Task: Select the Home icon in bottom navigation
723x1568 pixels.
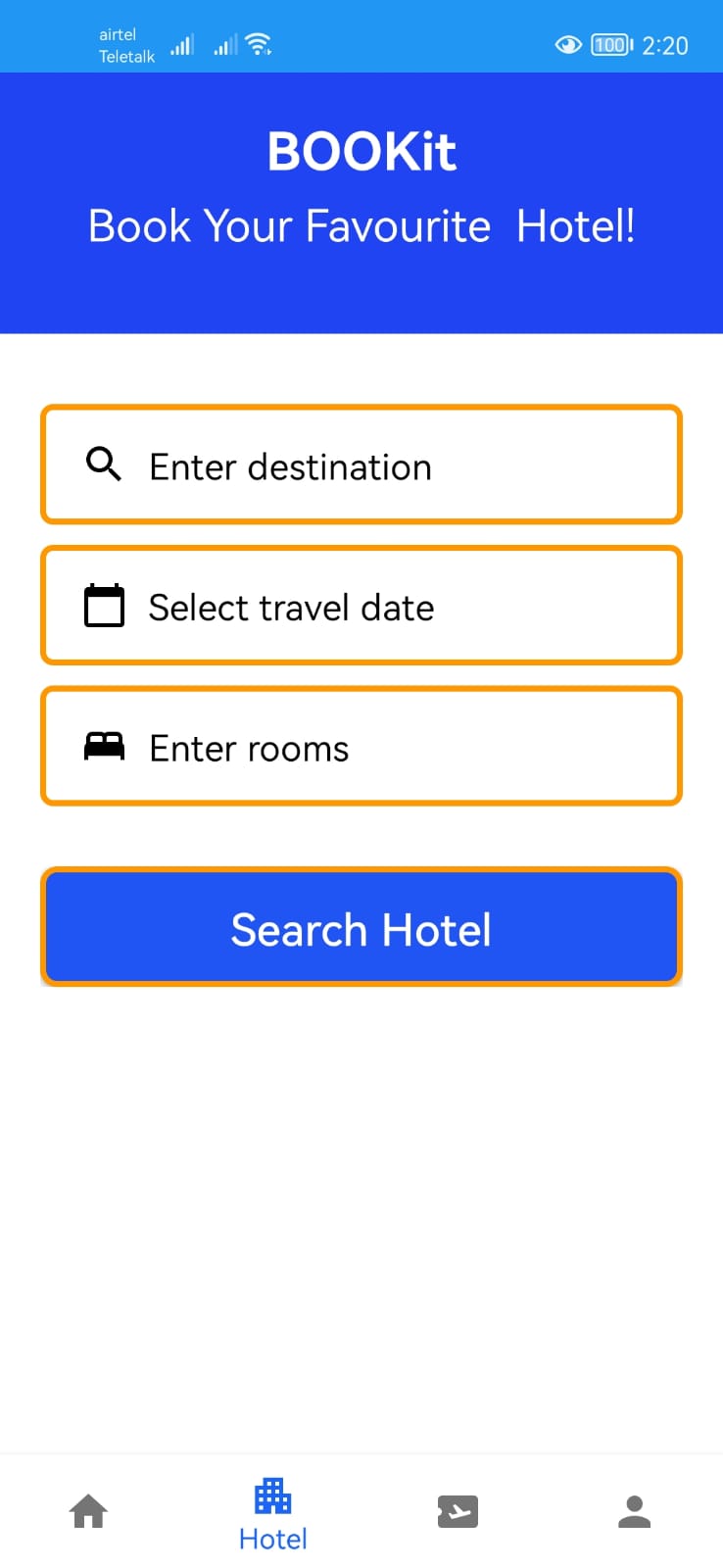Action: [88, 1510]
